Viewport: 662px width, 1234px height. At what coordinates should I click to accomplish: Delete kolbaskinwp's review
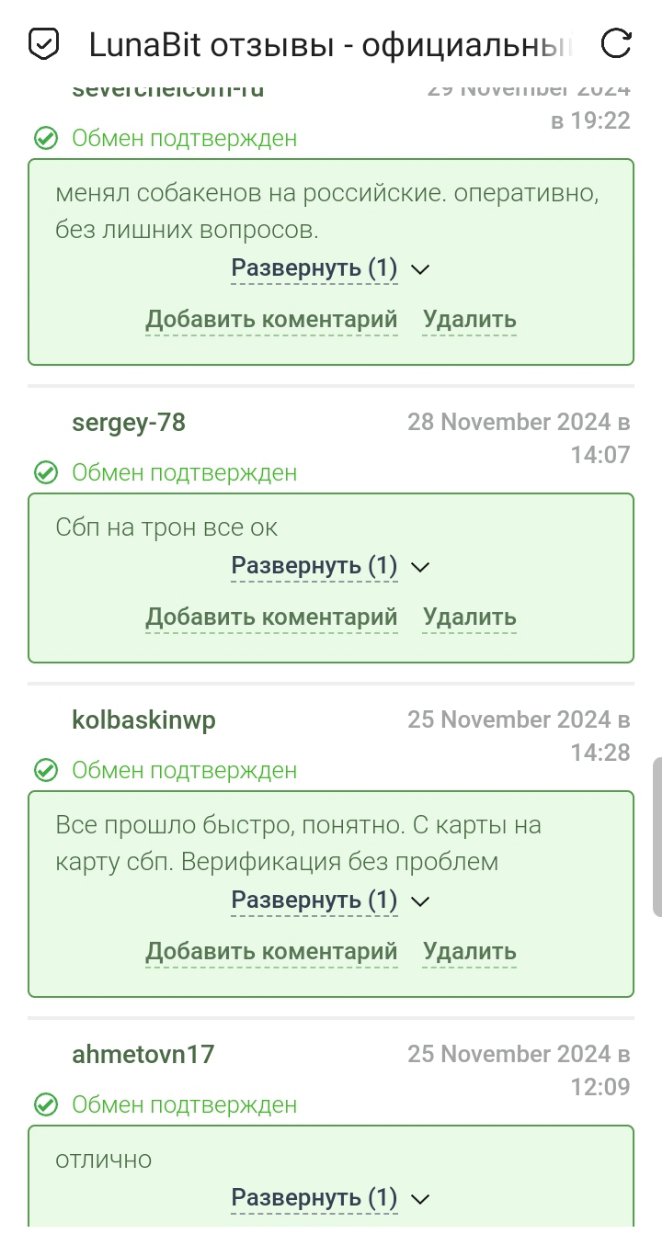pyautogui.click(x=469, y=952)
